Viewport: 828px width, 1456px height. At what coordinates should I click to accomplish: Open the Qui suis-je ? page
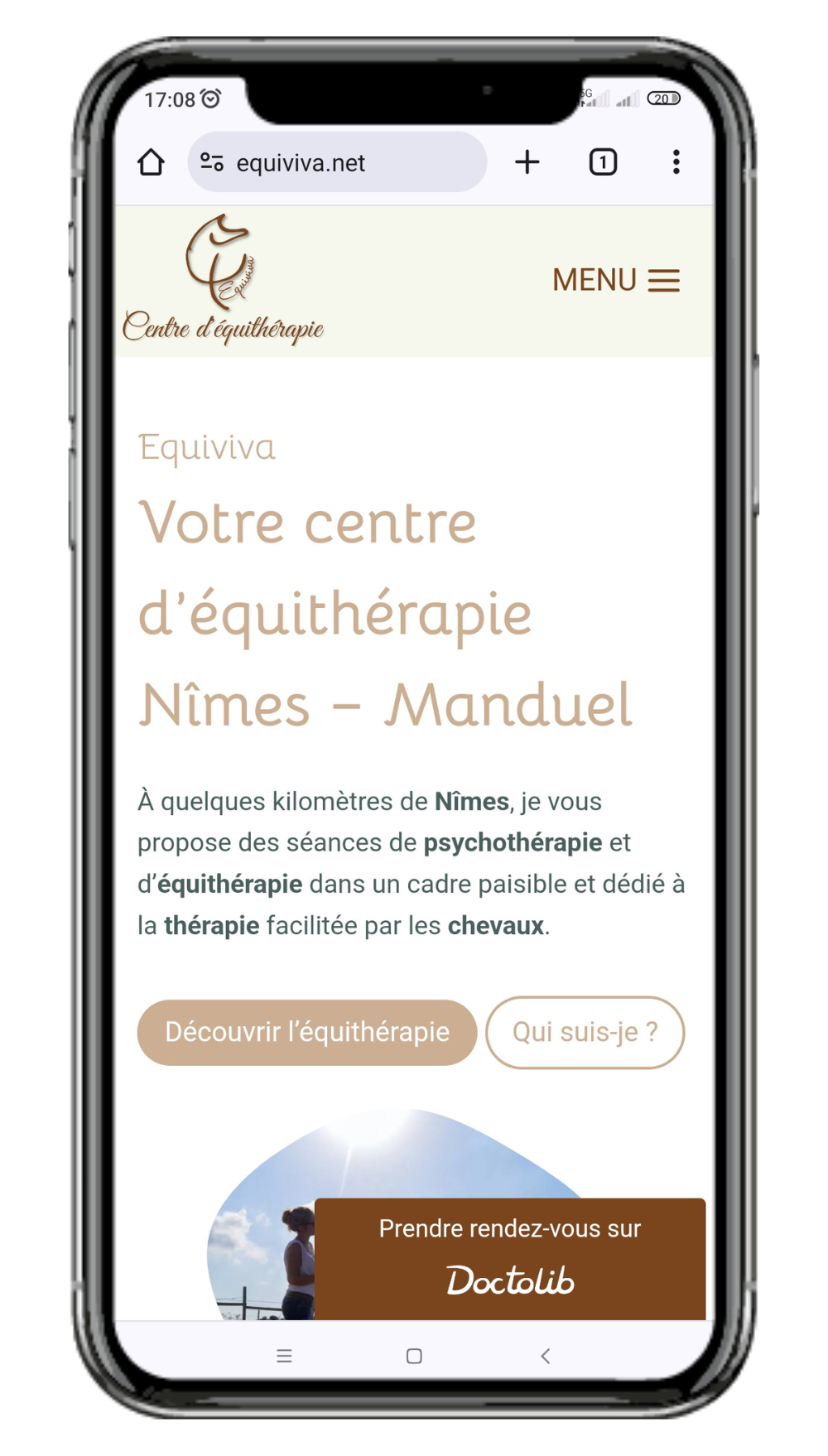585,1032
